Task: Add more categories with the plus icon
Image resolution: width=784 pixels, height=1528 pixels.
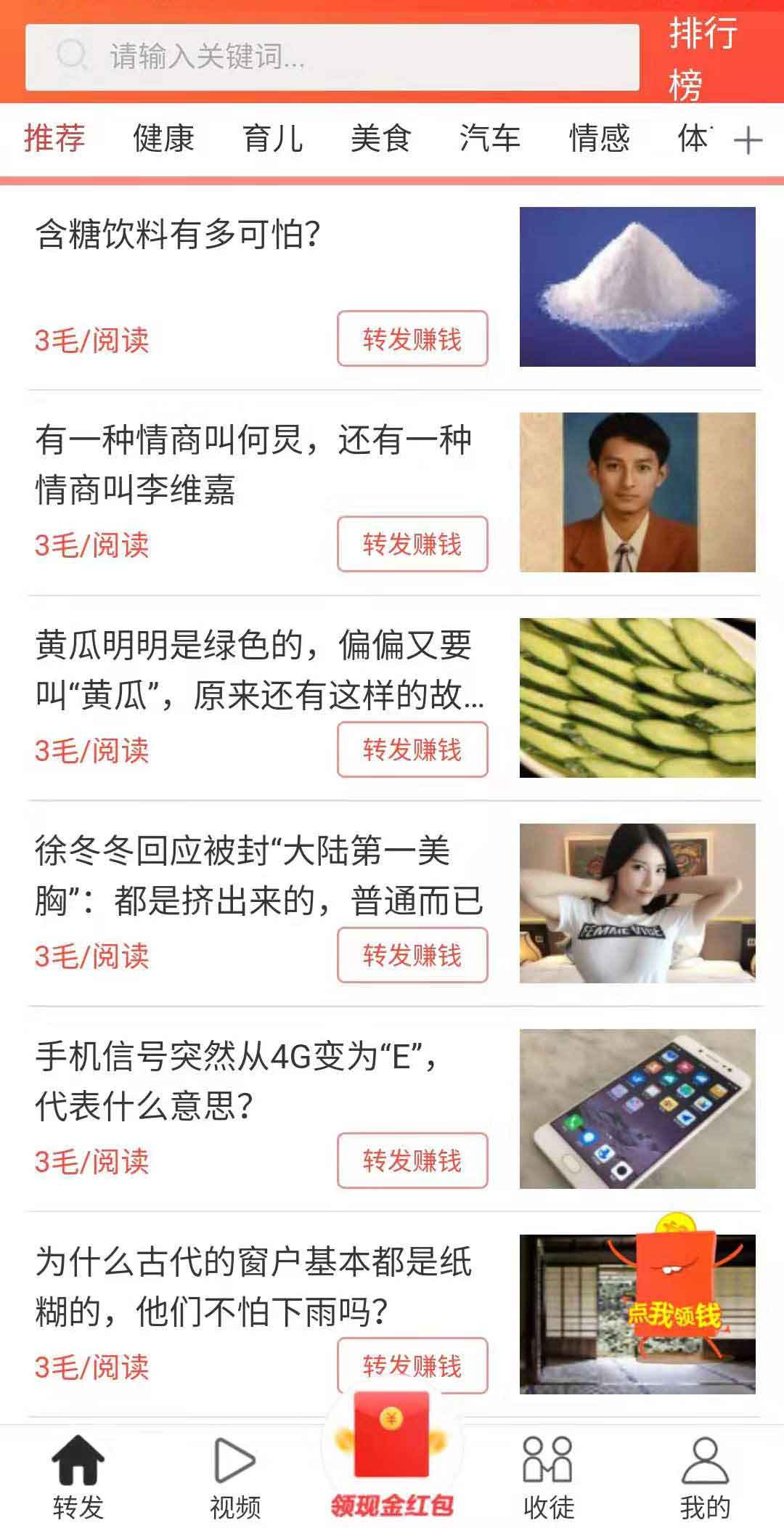Action: pos(748,140)
